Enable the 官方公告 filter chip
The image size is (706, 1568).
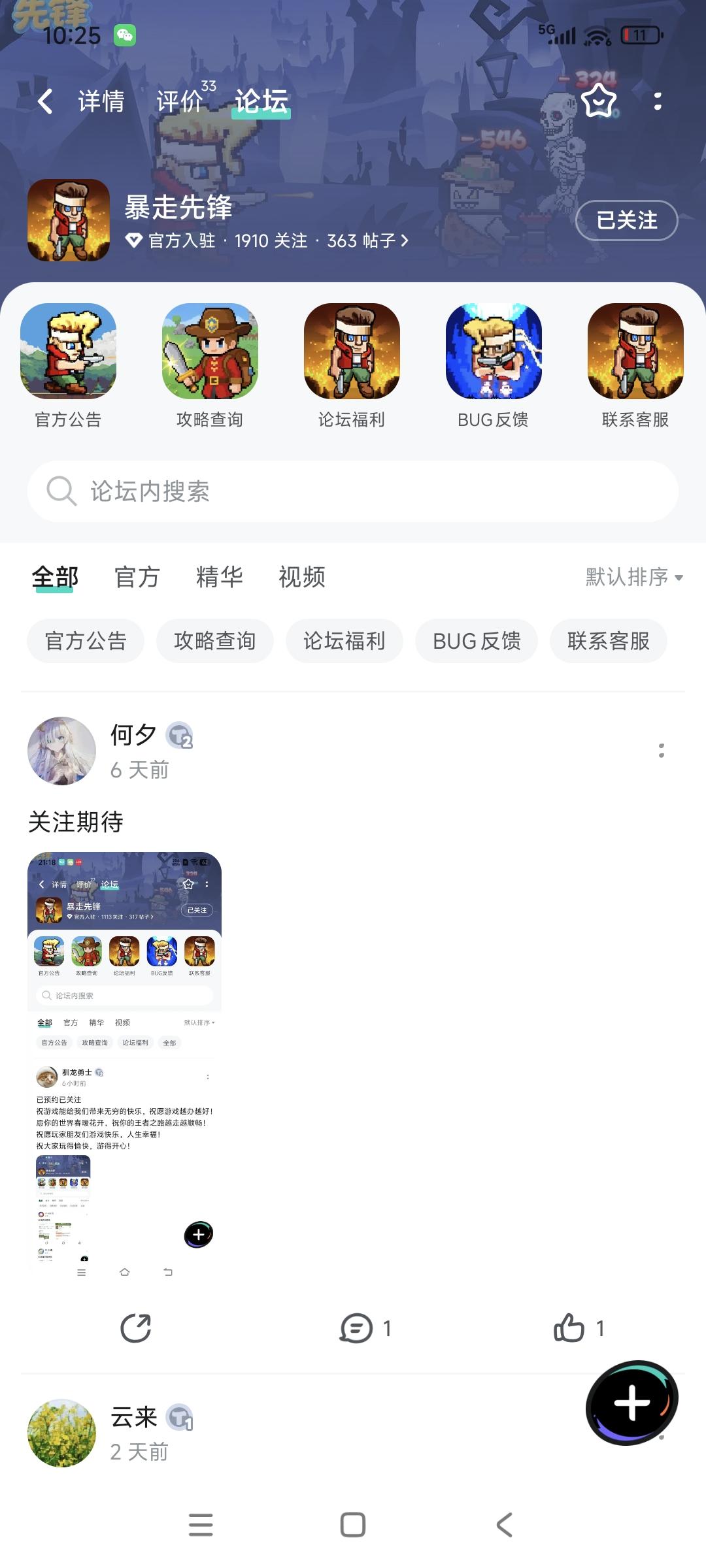[x=86, y=641]
